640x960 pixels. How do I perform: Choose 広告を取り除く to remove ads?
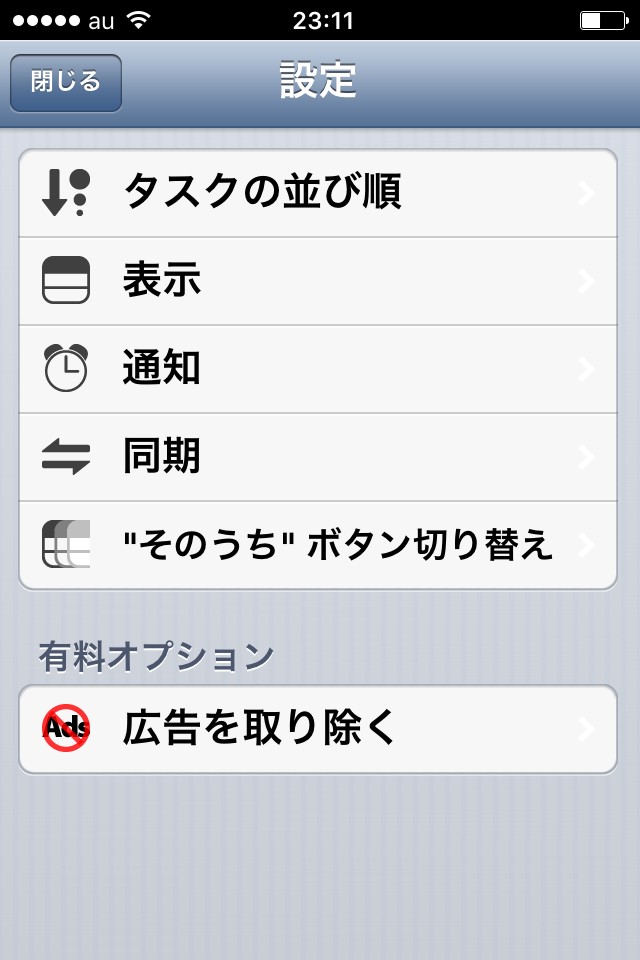tap(318, 729)
